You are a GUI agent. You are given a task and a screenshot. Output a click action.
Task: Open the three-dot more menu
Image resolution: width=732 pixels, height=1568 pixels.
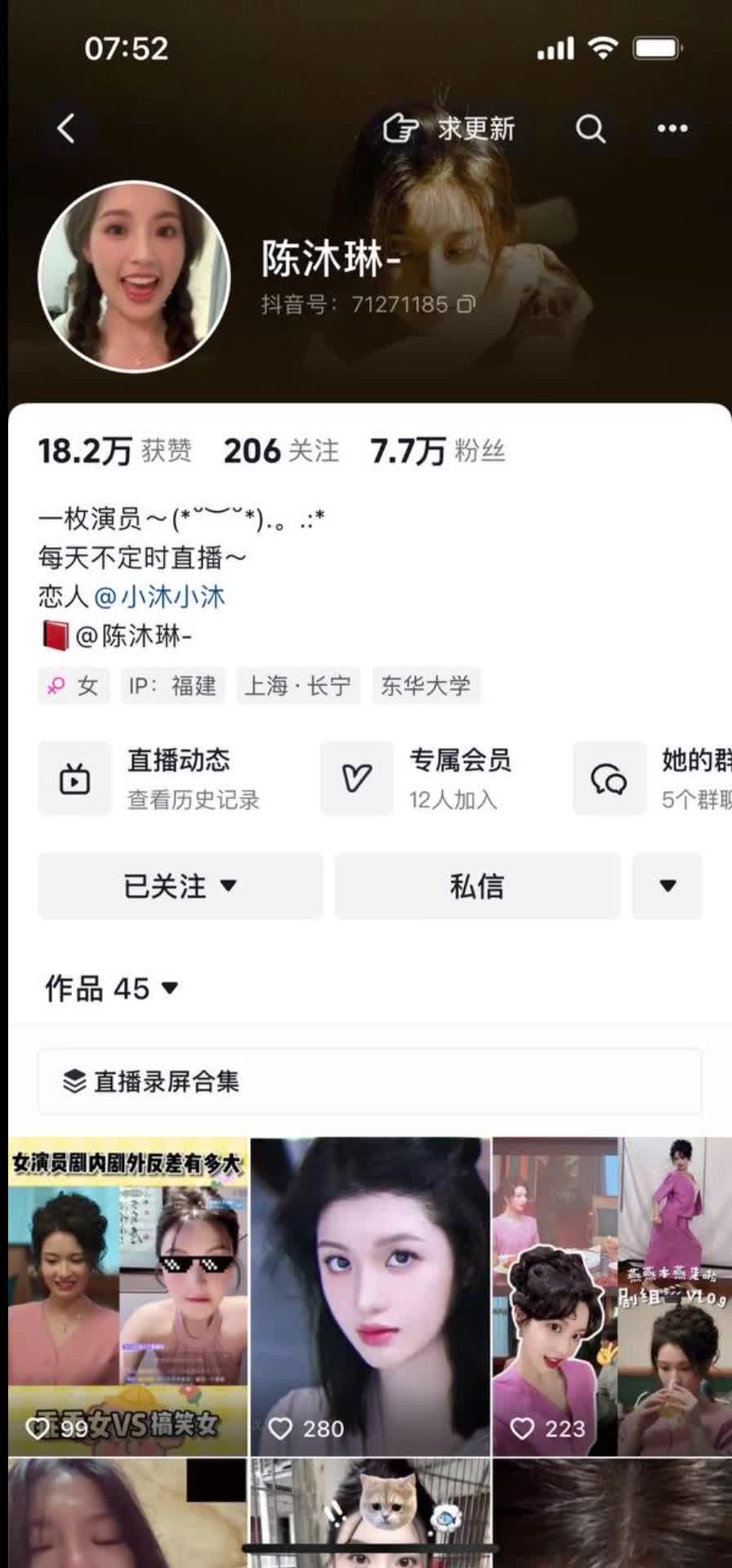(x=672, y=129)
